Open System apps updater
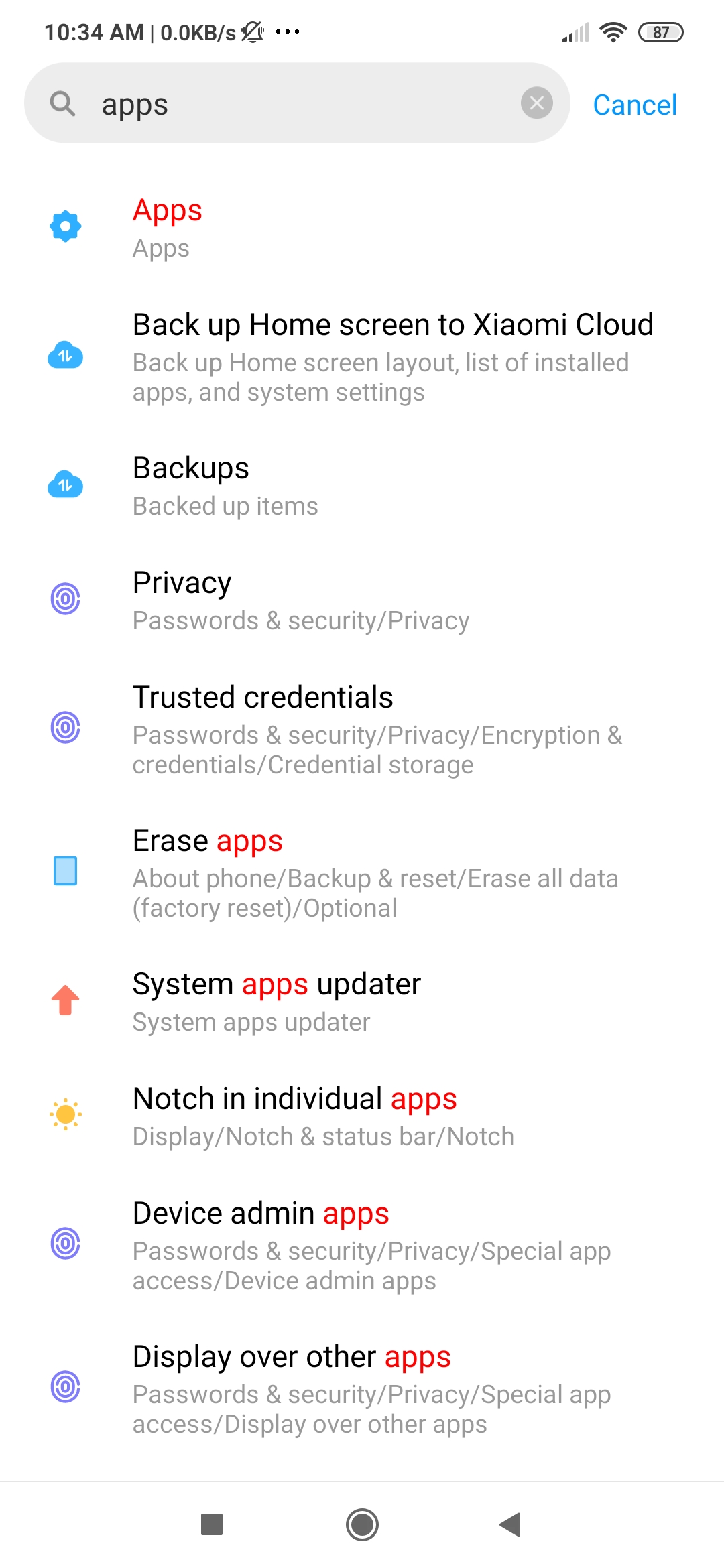Viewport: 724px width, 1568px height. pyautogui.click(x=362, y=1002)
